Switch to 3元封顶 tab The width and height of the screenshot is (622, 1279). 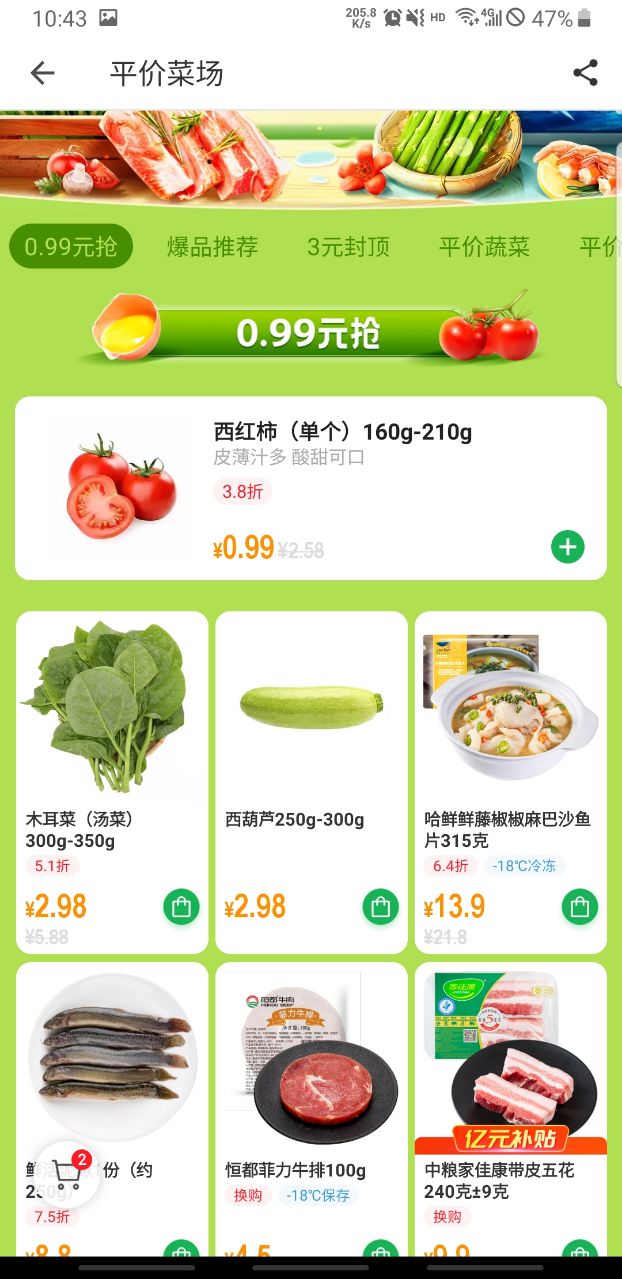pos(348,247)
